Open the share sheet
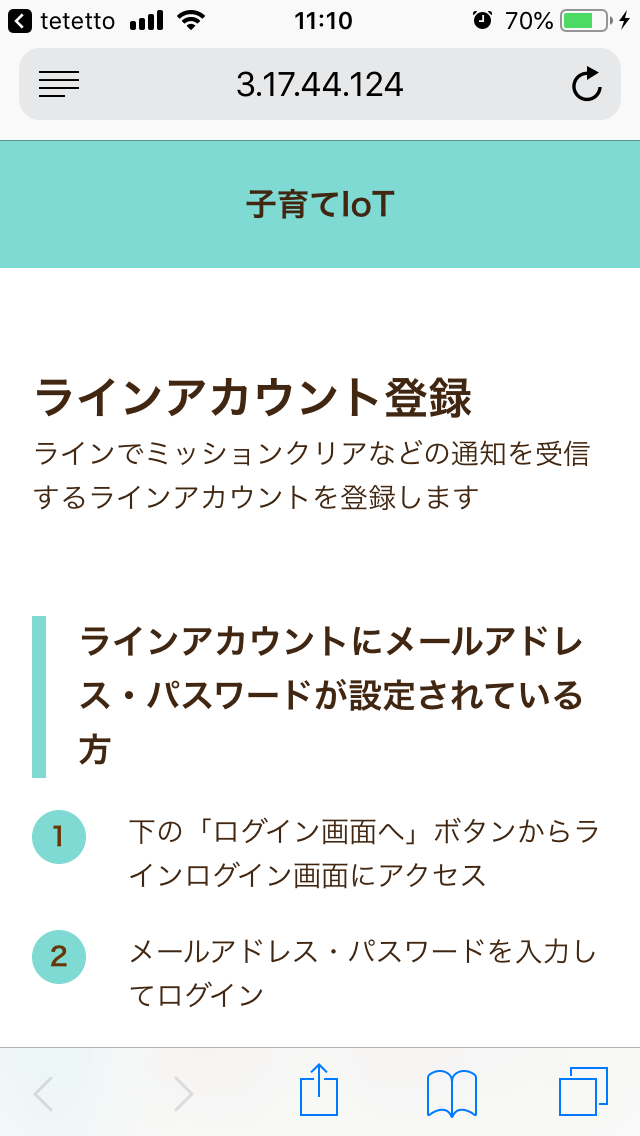640x1136 pixels. (x=319, y=1091)
